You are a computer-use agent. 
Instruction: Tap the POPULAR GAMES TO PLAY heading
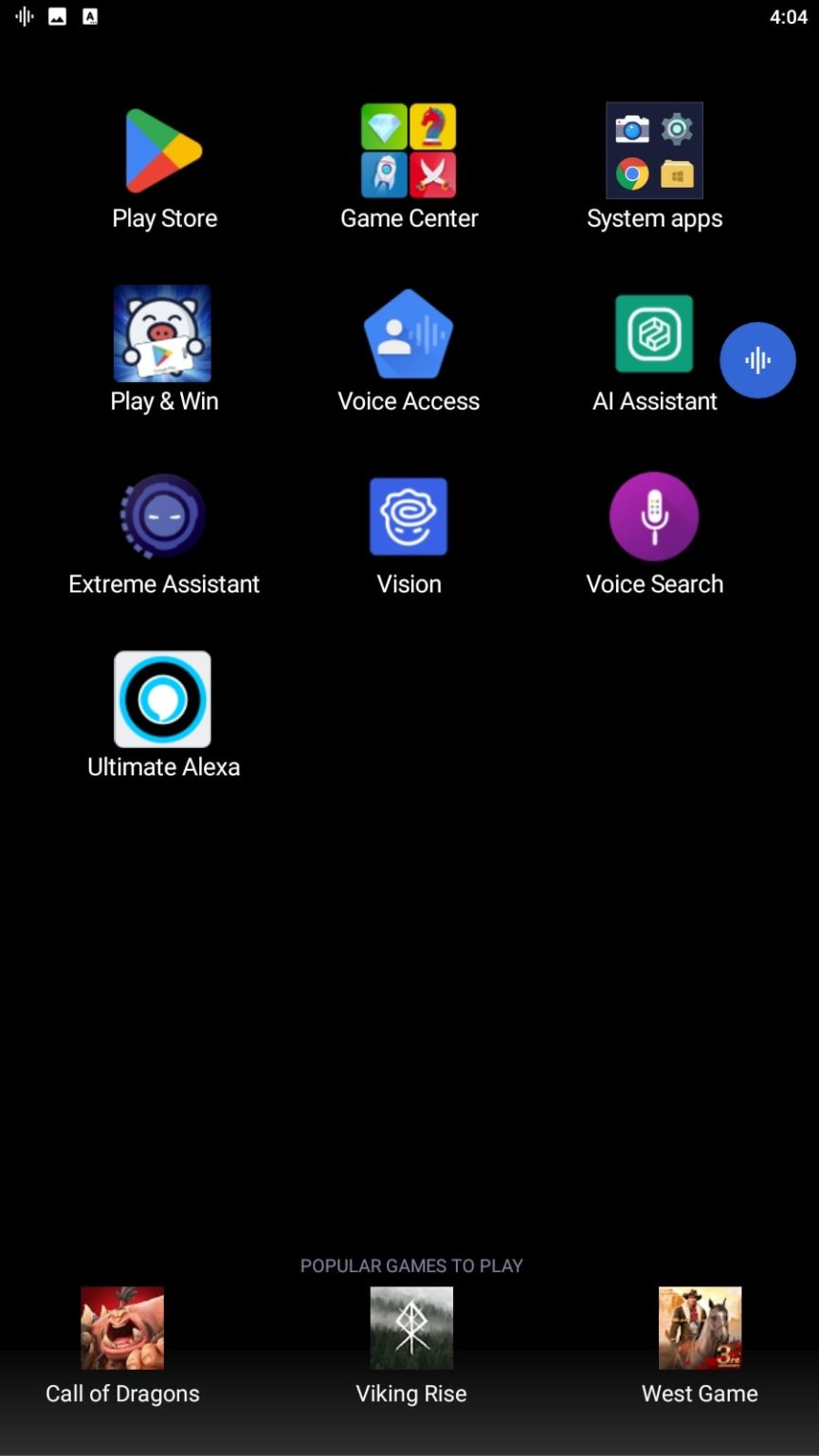point(410,1265)
